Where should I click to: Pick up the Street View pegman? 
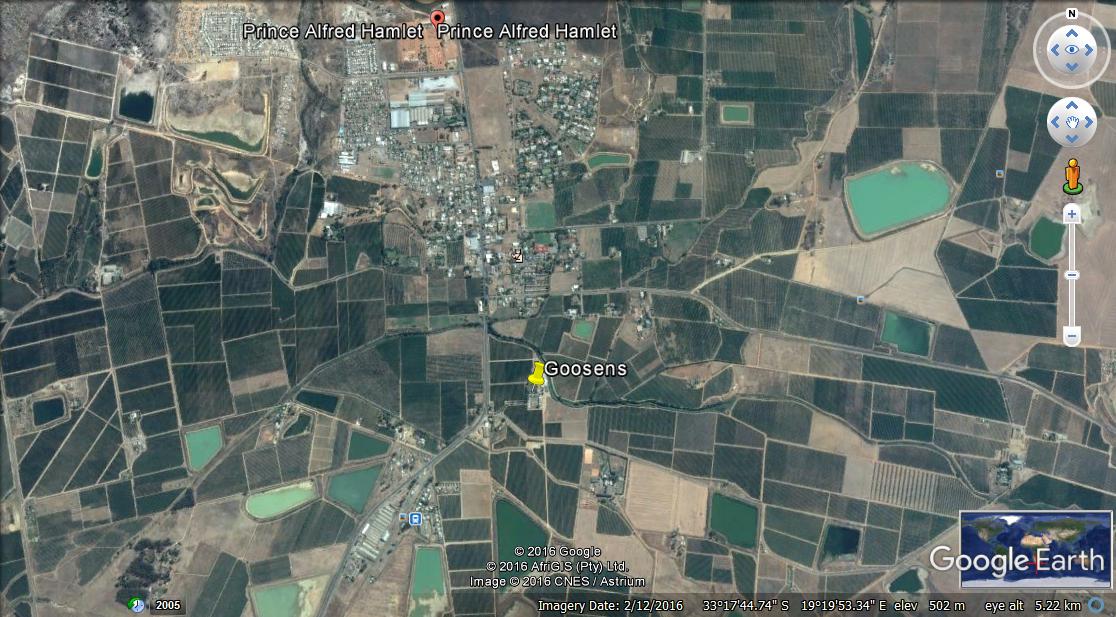[1072, 175]
